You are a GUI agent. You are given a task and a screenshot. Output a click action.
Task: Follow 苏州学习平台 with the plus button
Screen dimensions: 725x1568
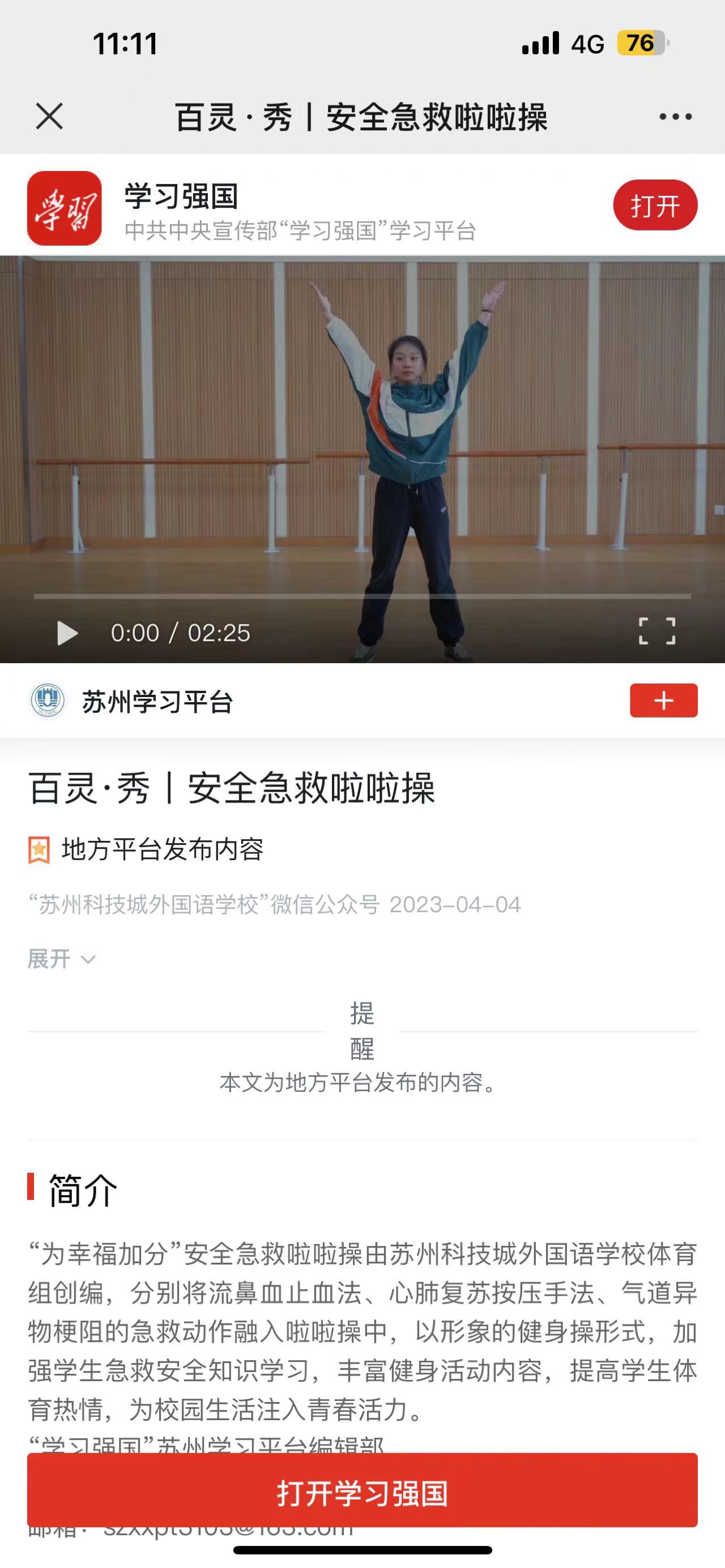[663, 700]
